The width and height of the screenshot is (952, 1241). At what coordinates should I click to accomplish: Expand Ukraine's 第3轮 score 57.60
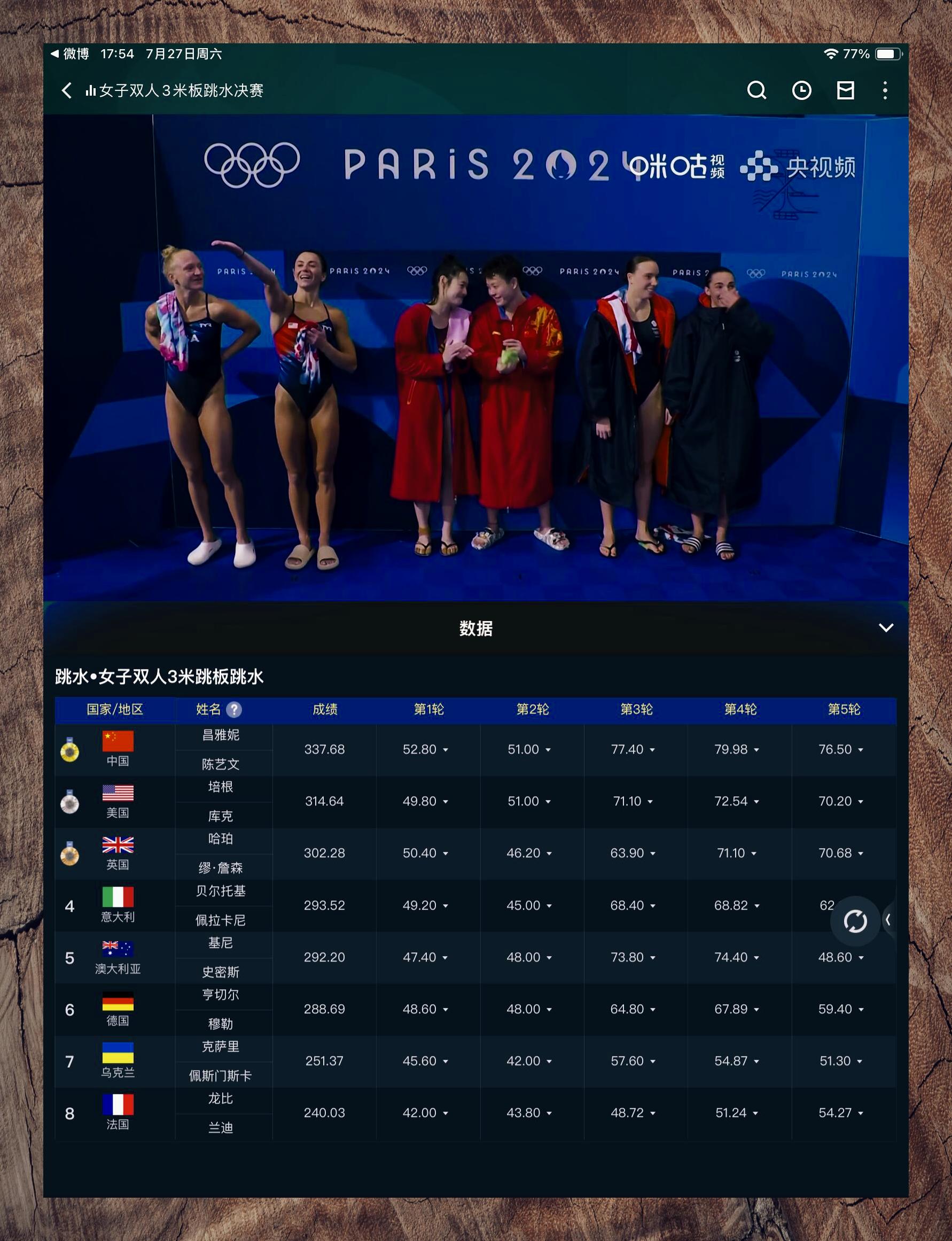click(x=634, y=1061)
